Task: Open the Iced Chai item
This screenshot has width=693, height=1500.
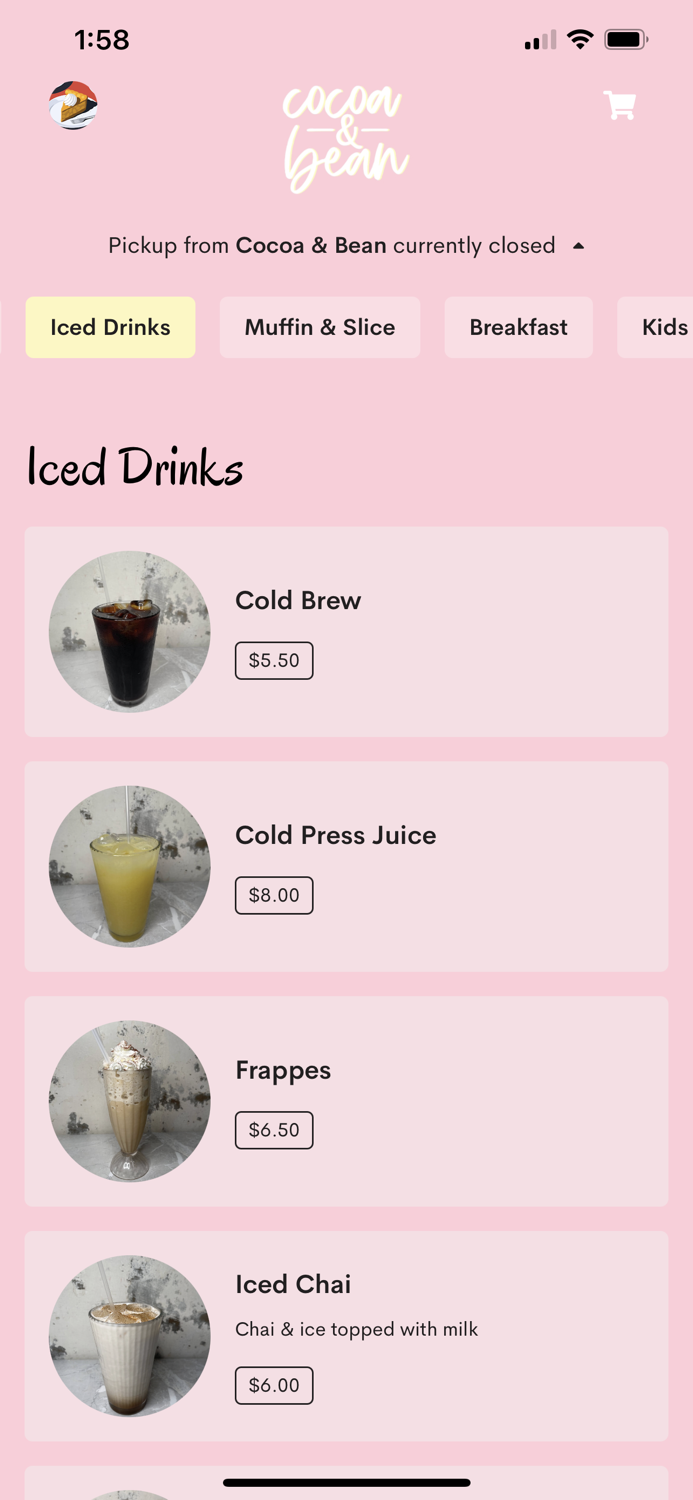Action: tap(346, 1336)
